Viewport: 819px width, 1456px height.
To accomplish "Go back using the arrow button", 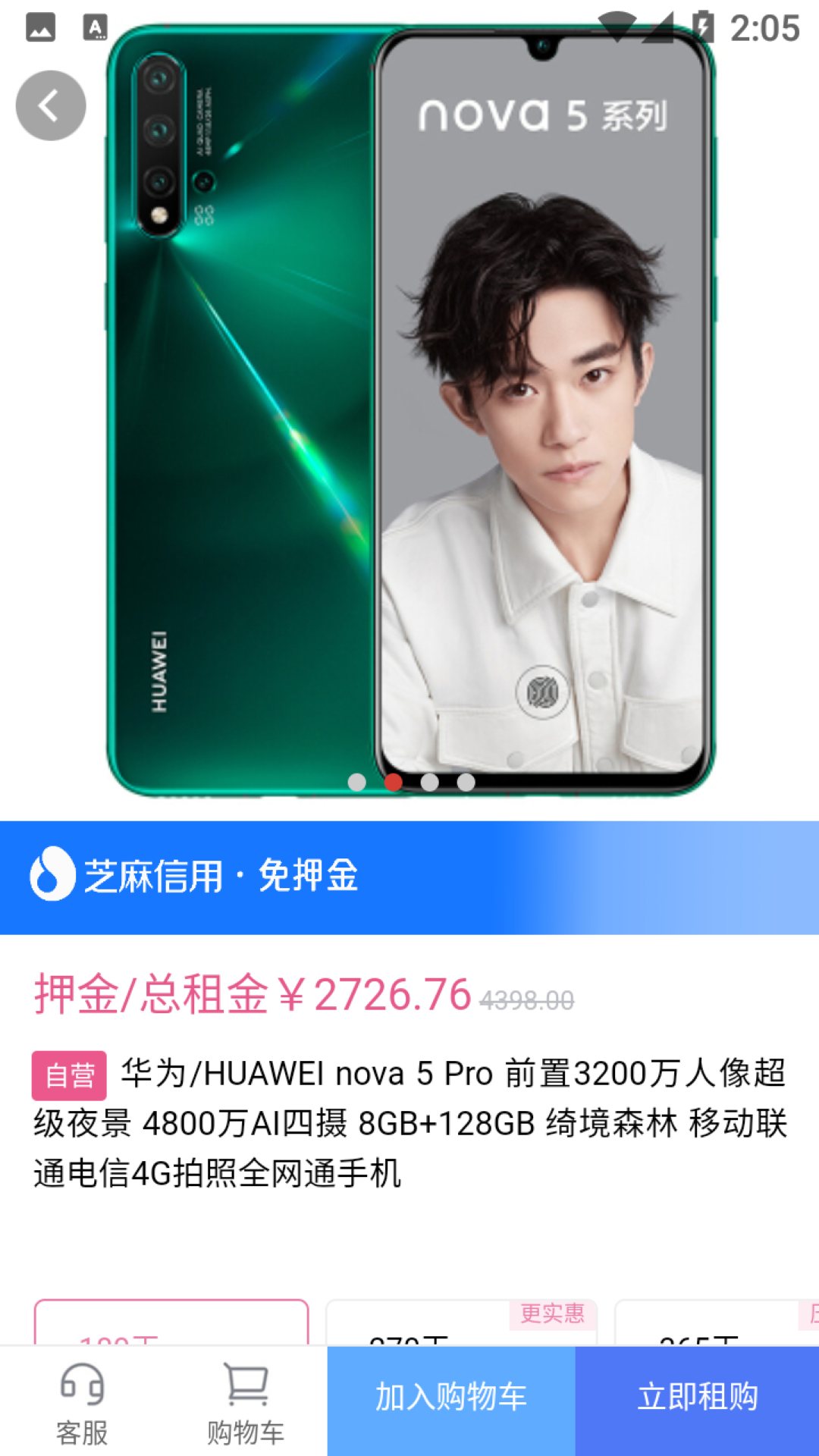I will pyautogui.click(x=50, y=105).
